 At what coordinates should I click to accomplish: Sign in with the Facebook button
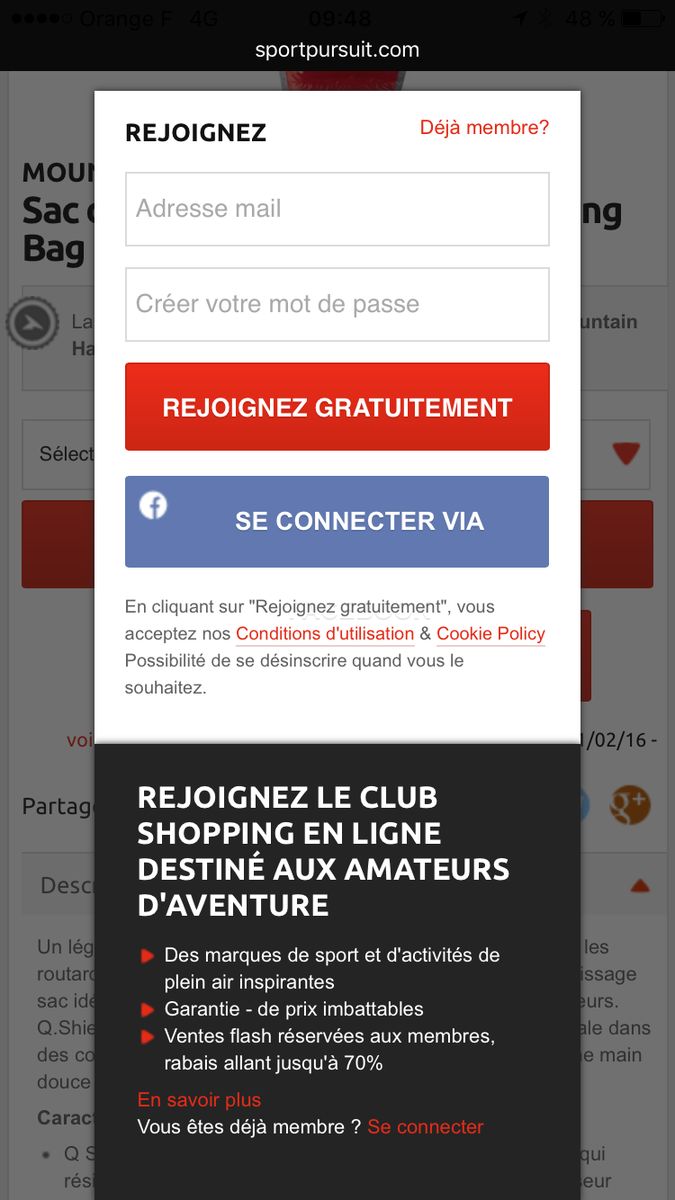(337, 521)
